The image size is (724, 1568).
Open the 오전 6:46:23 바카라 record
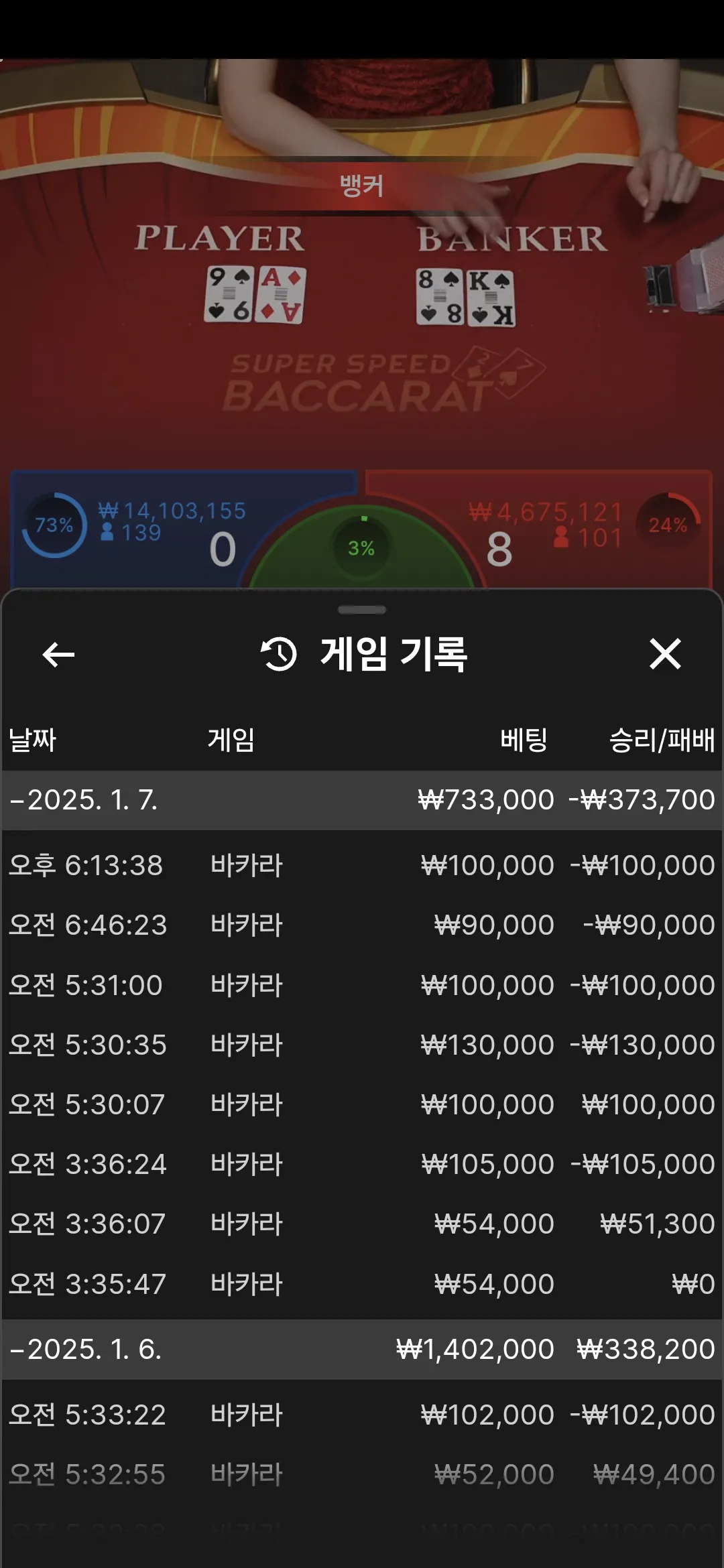pyautogui.click(x=362, y=925)
